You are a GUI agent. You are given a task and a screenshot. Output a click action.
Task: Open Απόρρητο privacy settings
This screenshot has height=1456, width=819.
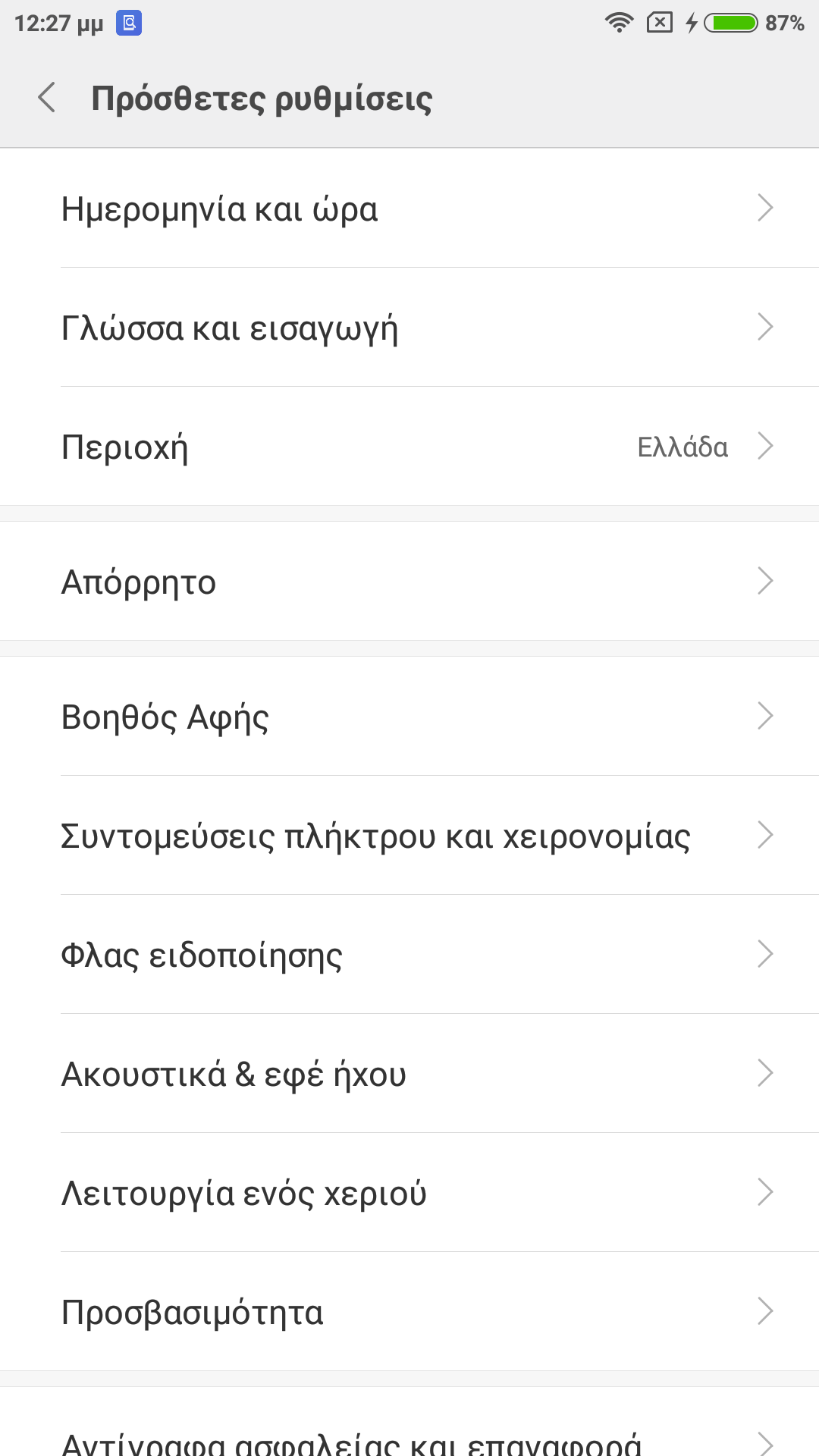(x=409, y=582)
